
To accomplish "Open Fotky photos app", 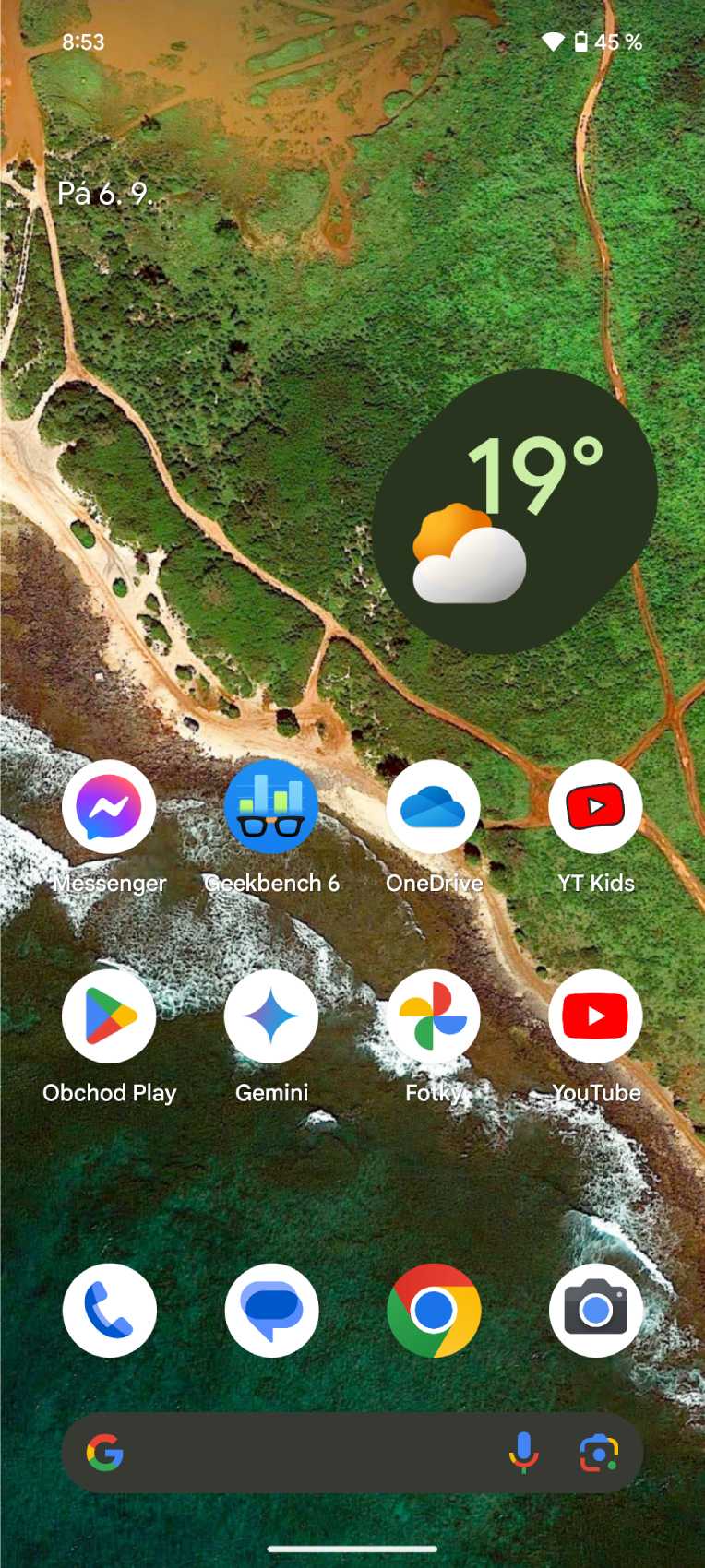I will [434, 1016].
